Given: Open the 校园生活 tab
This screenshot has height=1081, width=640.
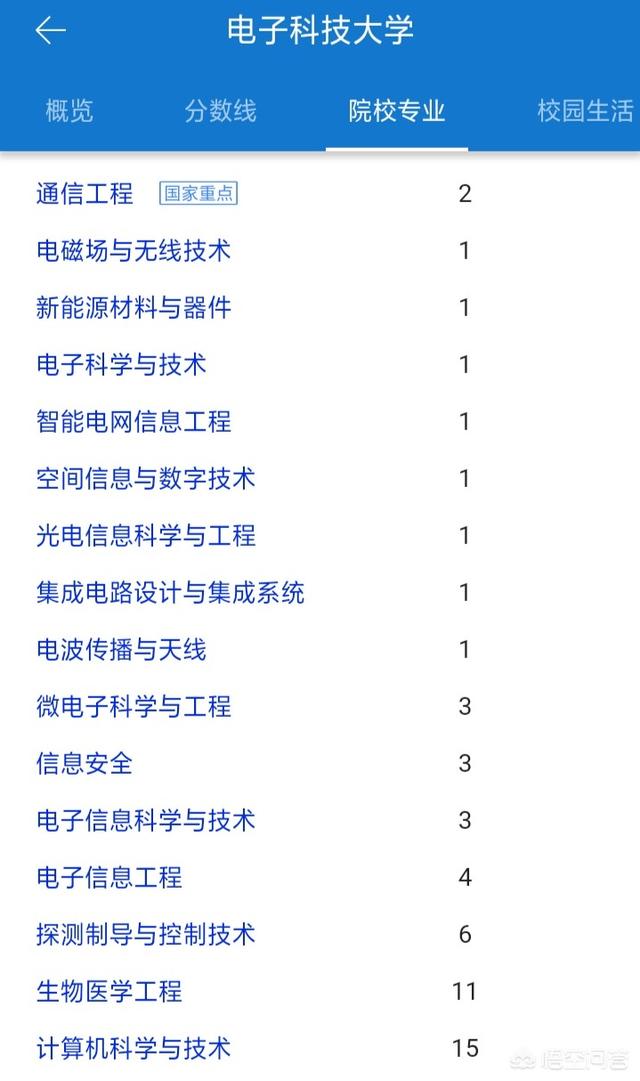Looking at the screenshot, I should tap(586, 111).
